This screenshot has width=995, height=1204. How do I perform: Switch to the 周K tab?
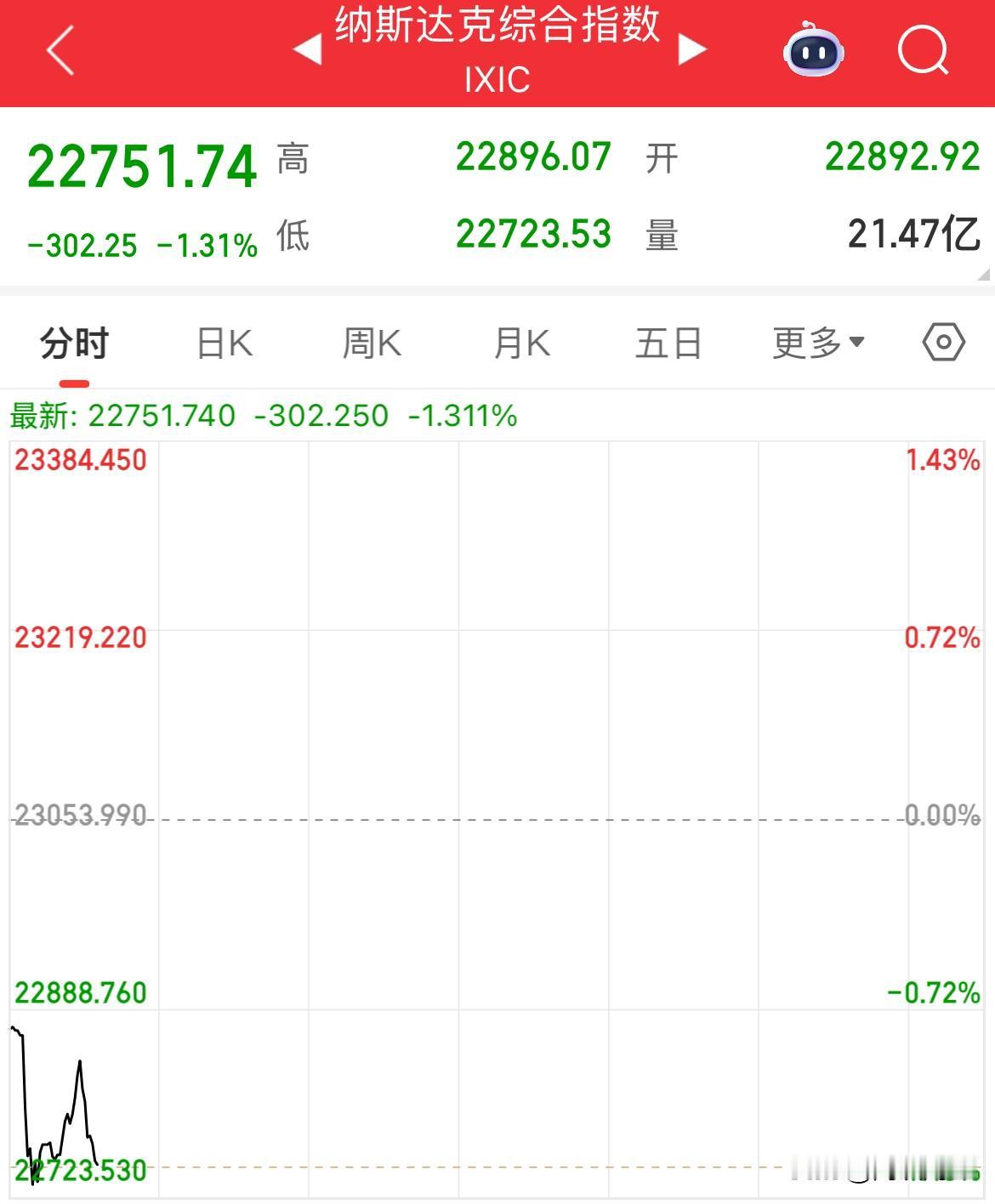click(x=372, y=341)
